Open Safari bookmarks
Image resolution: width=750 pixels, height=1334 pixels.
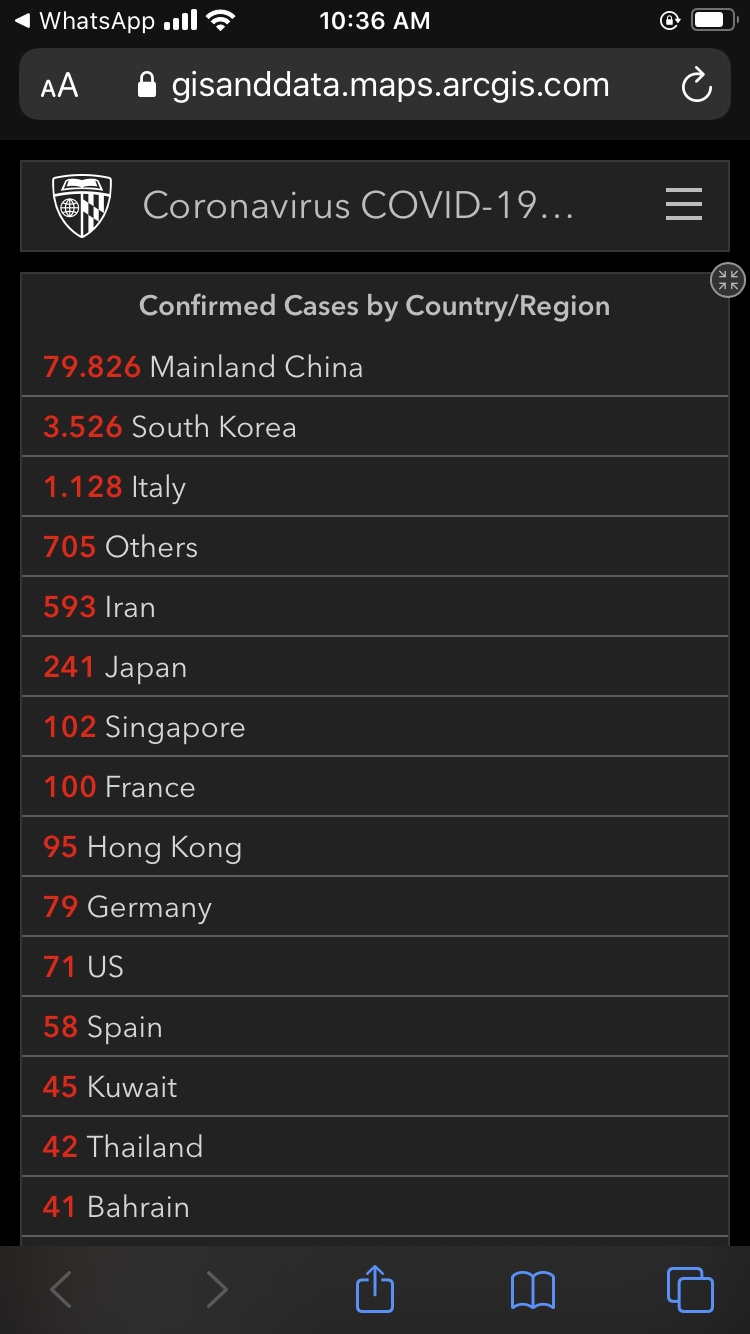[532, 1290]
